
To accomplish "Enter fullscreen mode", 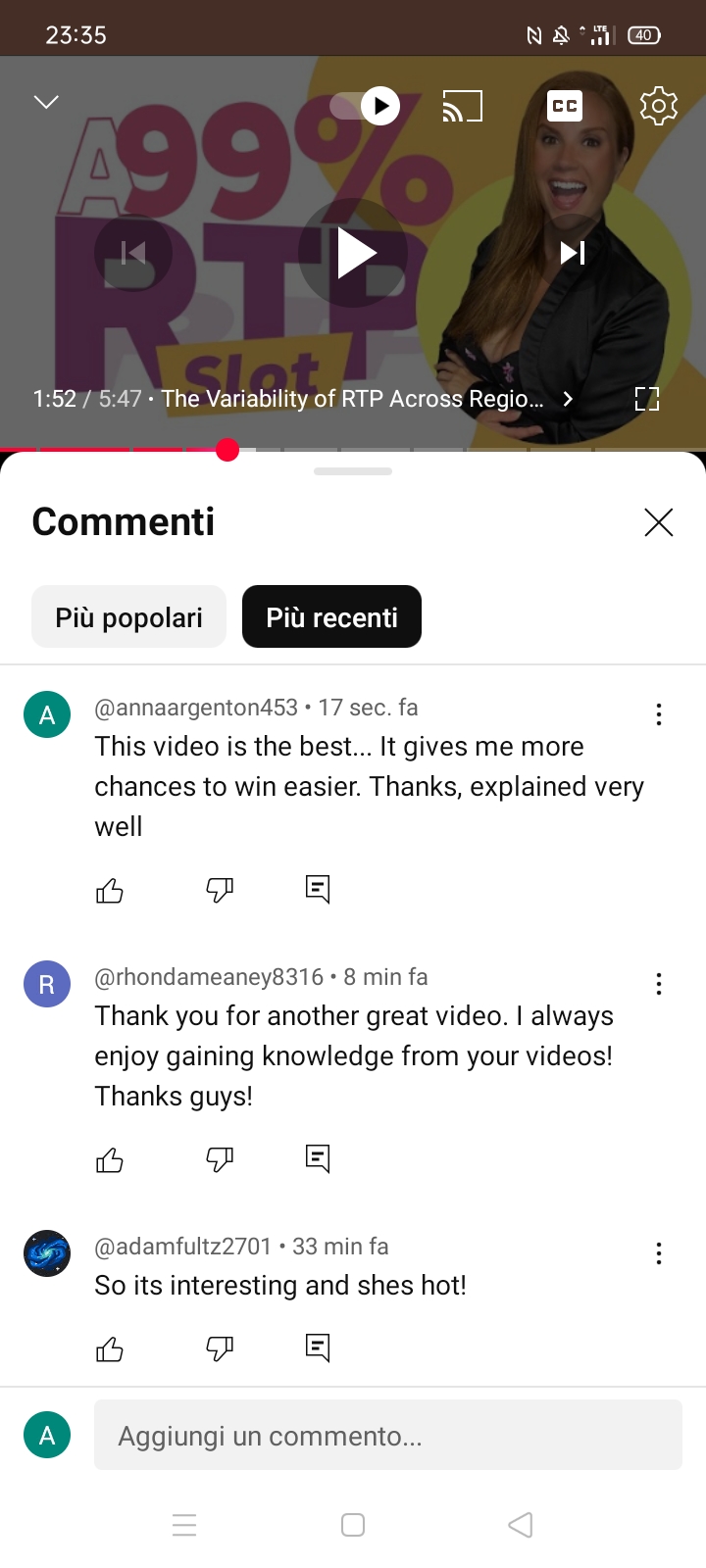I will click(x=647, y=399).
